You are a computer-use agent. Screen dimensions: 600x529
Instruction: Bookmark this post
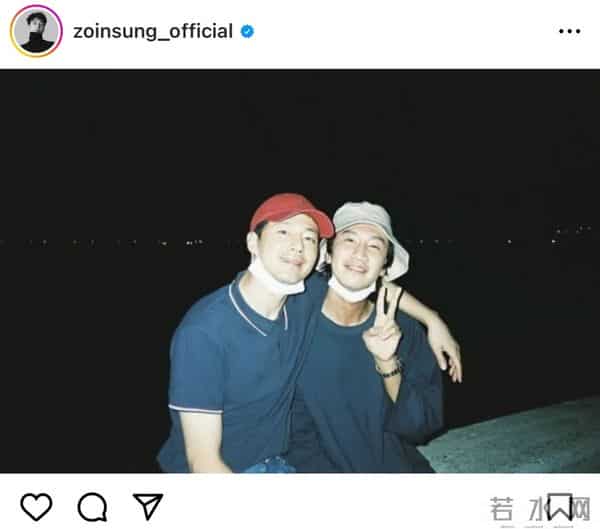click(558, 507)
